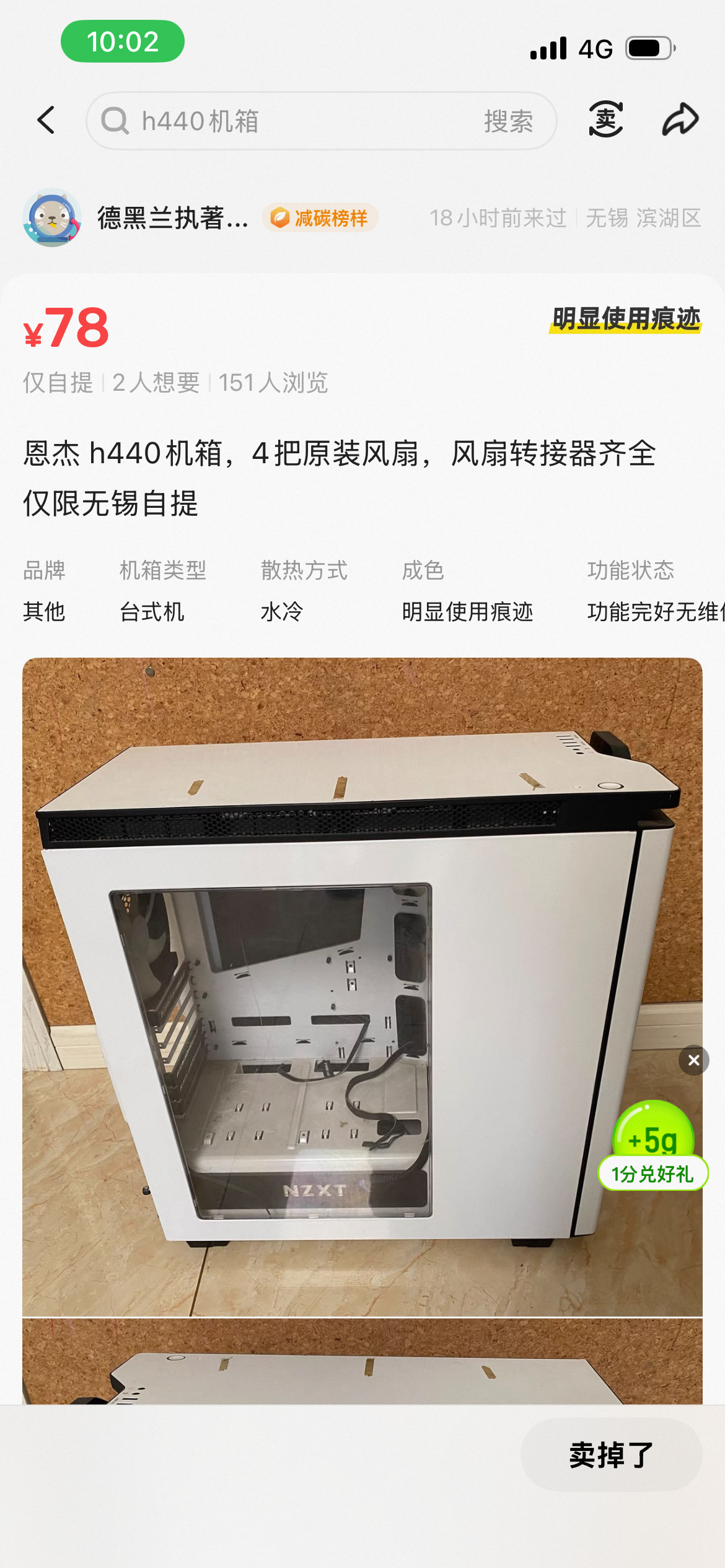Tap the battery status indicator

coord(649,48)
